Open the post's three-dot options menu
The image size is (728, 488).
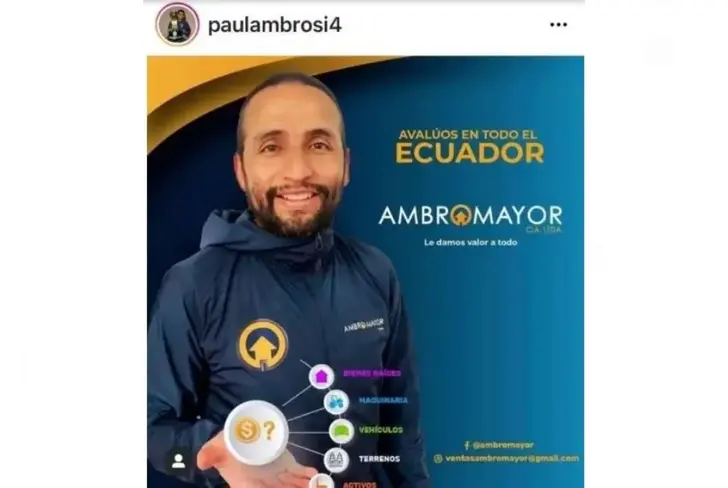[x=558, y=25]
